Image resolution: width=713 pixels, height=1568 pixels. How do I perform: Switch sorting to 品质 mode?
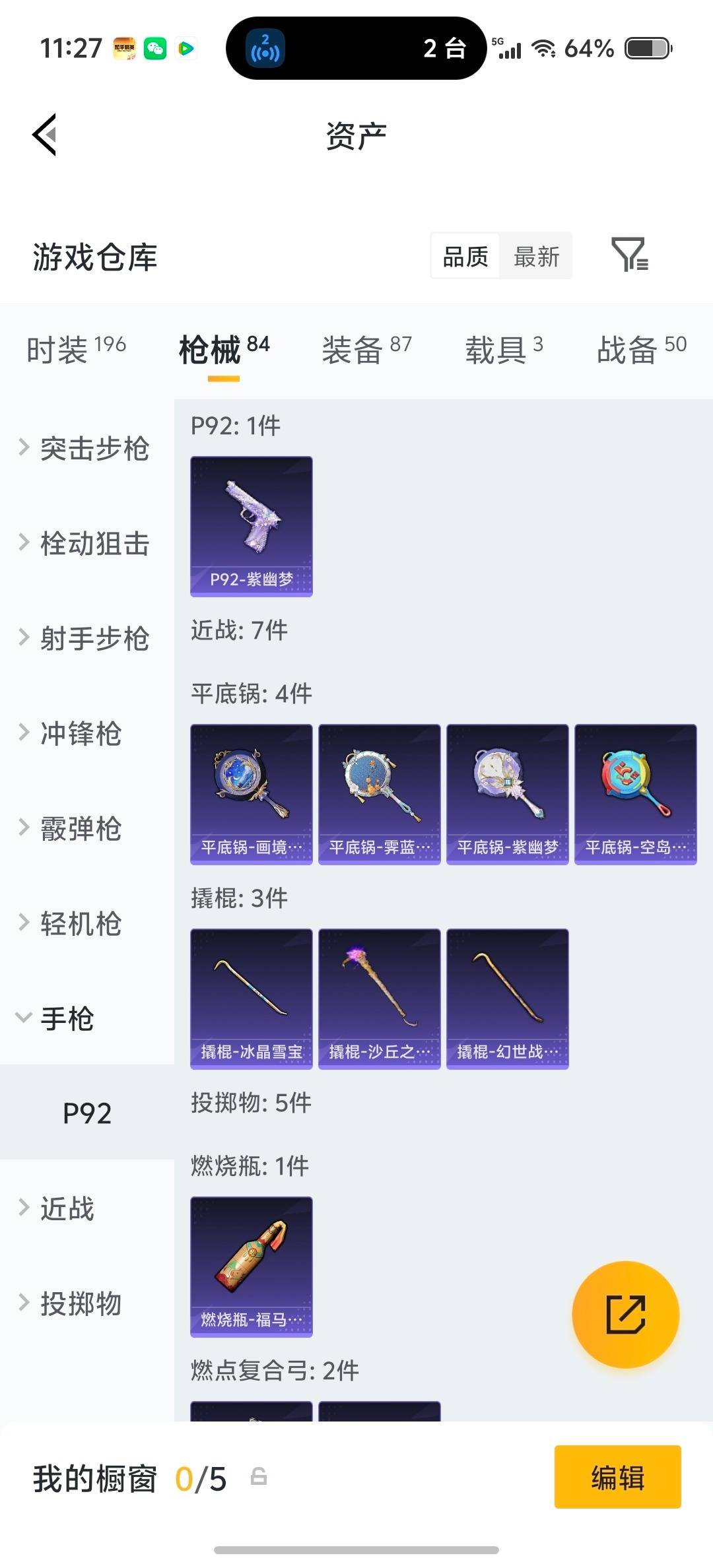point(465,256)
